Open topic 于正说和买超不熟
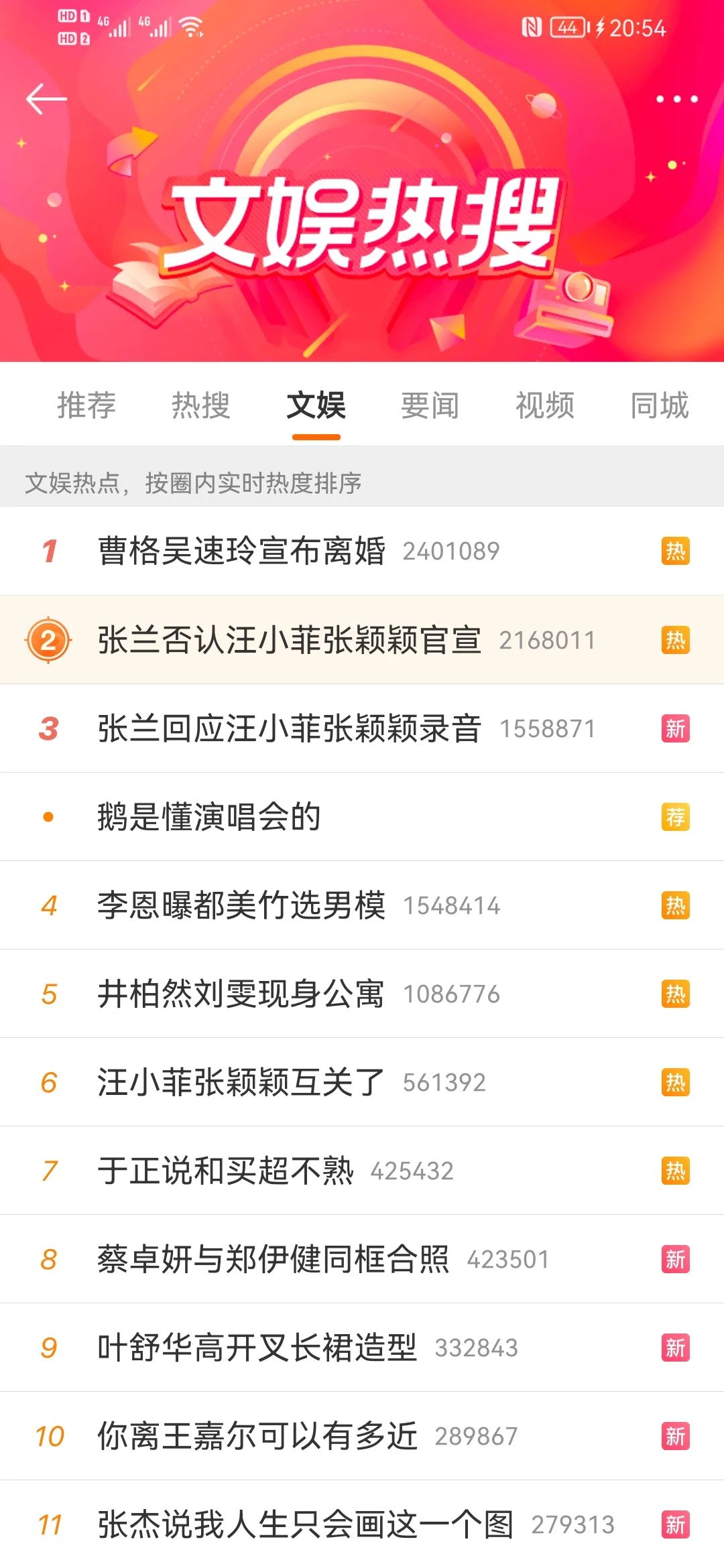Screen dimensions: 724x1568 point(225,1171)
